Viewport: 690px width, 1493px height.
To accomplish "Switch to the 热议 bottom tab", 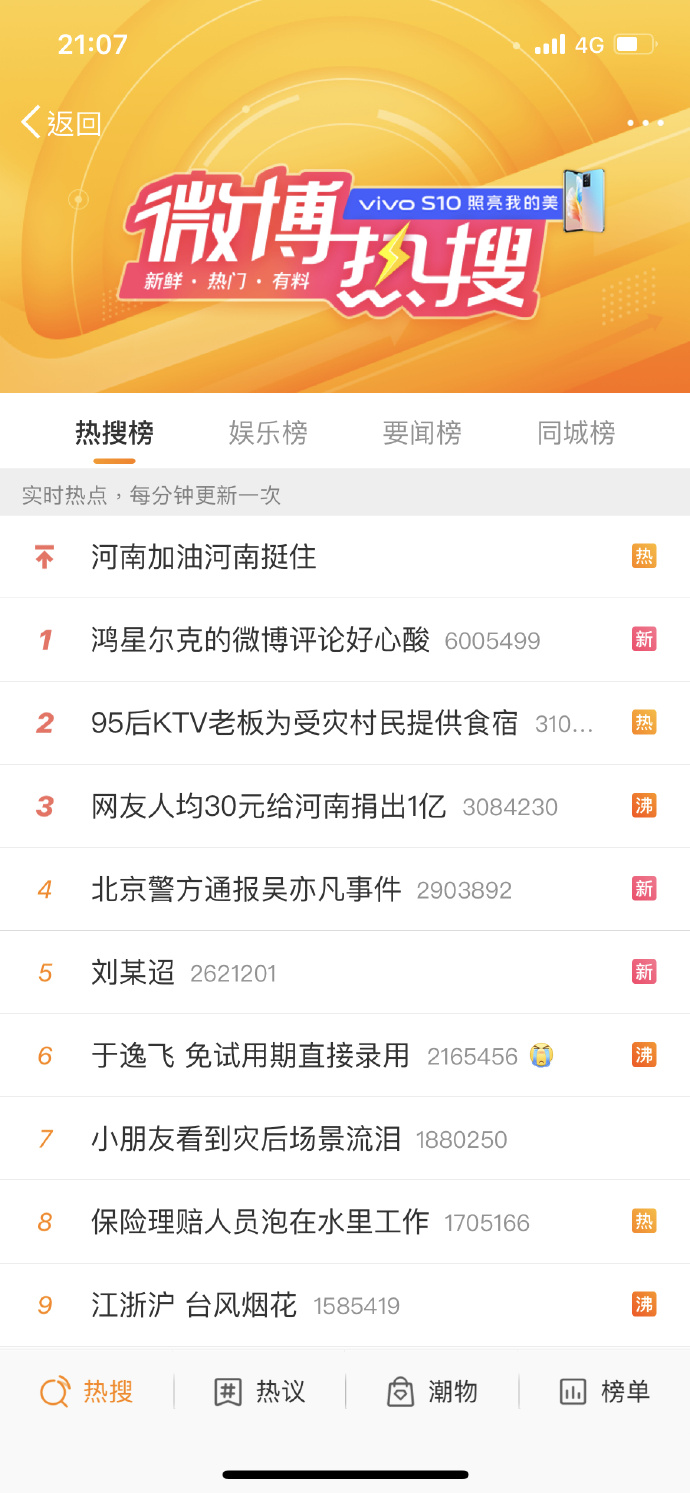I will click(x=260, y=1391).
